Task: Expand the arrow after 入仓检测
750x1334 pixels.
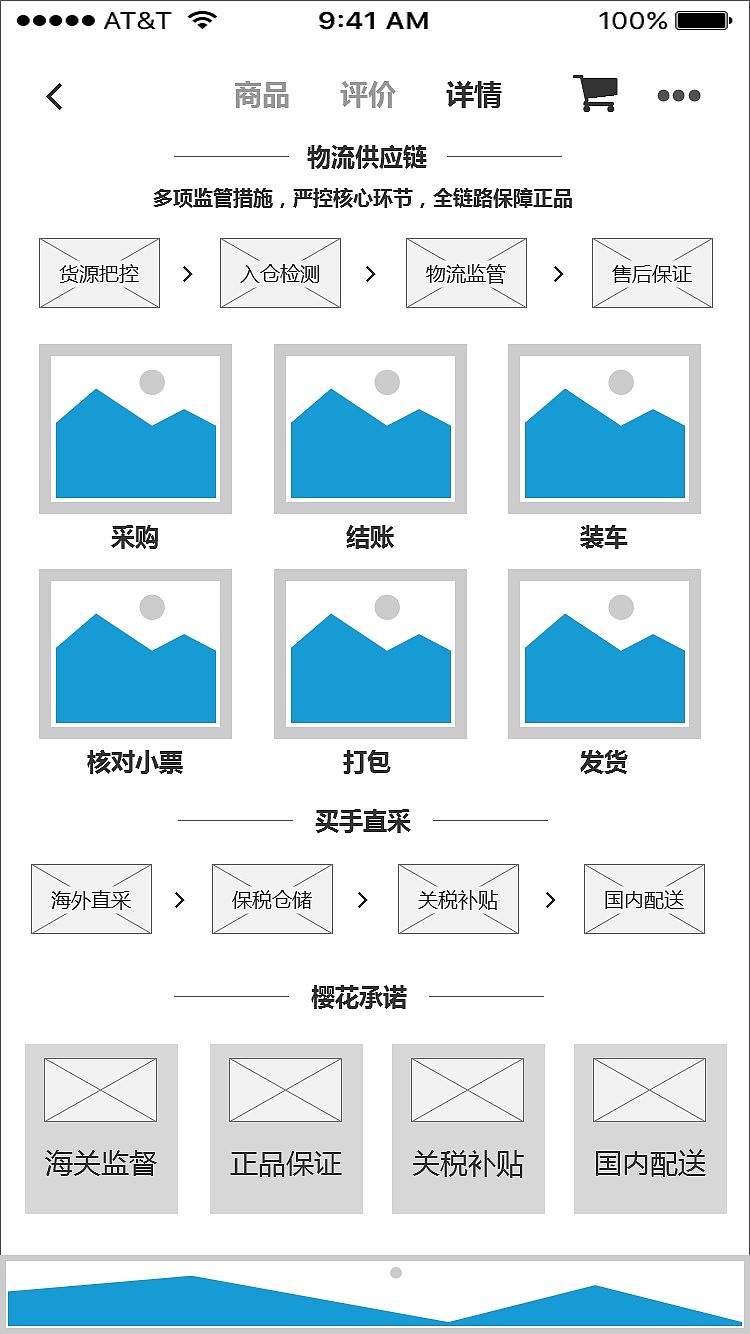Action: 372,272
